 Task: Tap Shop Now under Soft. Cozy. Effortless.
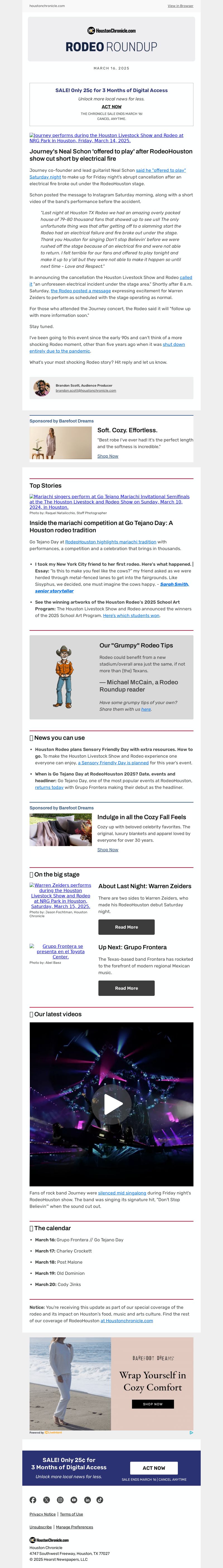(x=108, y=456)
